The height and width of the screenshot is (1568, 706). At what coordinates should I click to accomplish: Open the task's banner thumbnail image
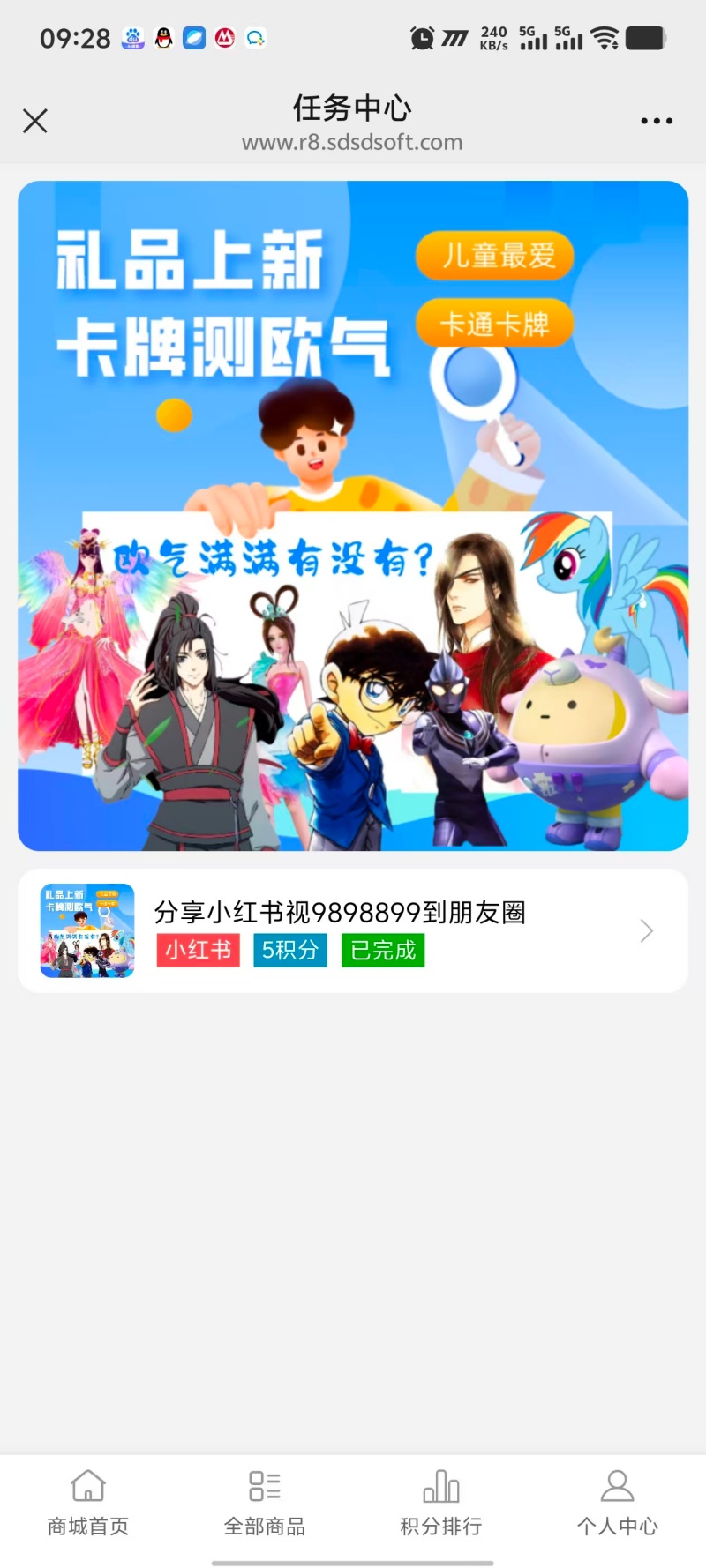coord(86,930)
